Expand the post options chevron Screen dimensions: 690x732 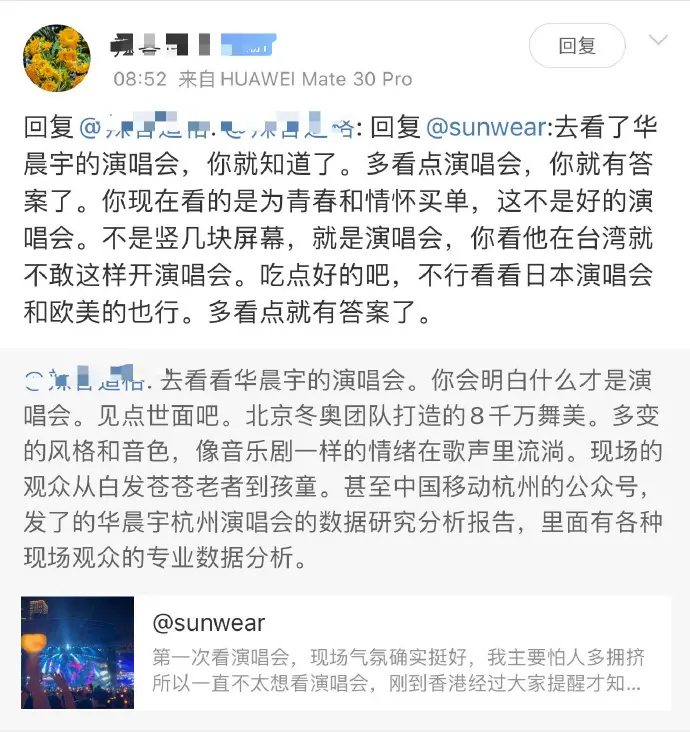point(658,41)
